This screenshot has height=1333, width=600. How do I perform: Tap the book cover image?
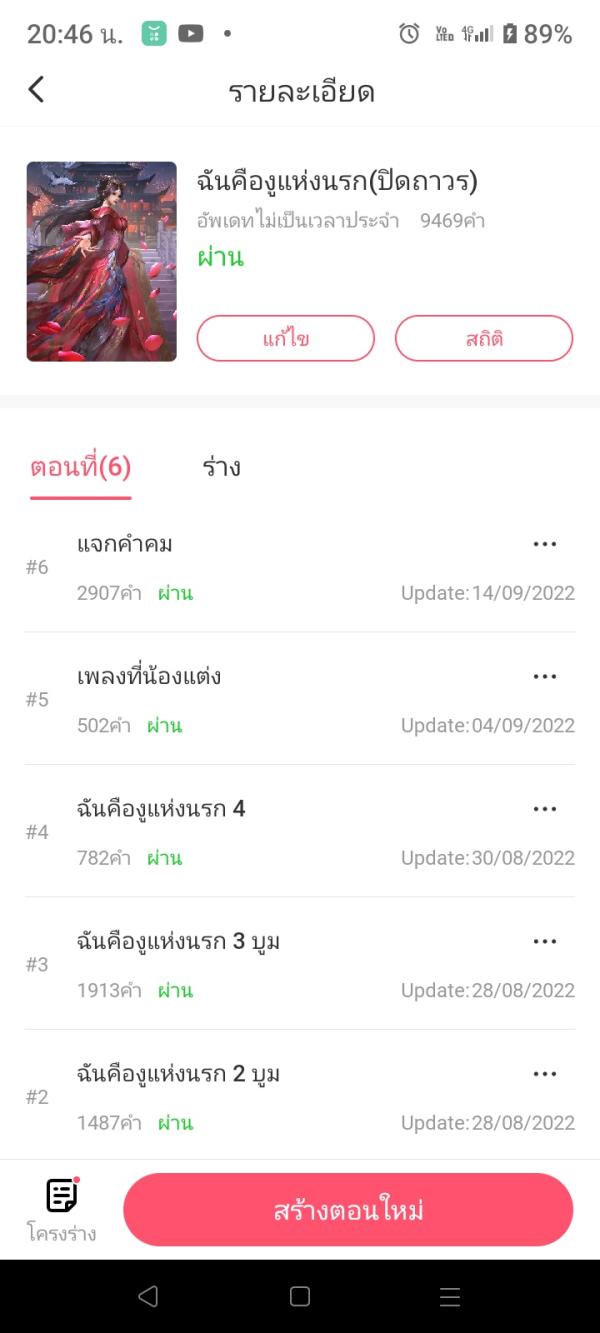pos(102,261)
